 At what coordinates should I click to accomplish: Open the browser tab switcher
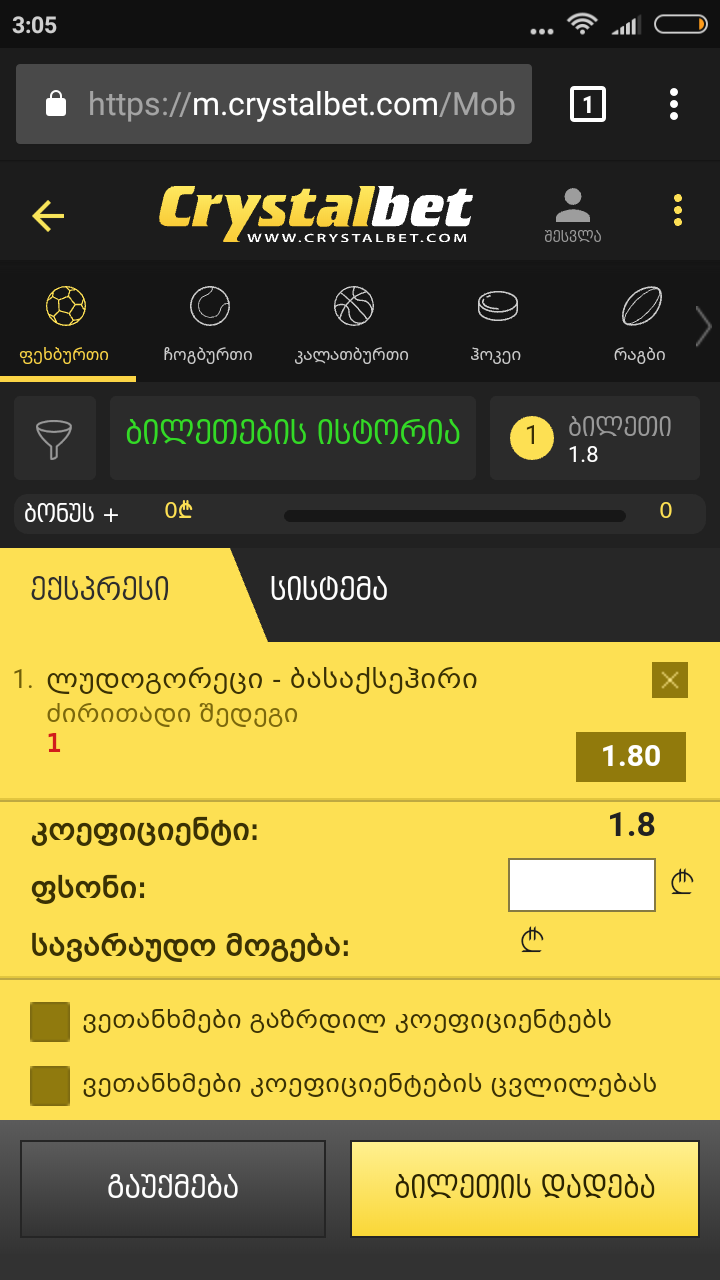tap(587, 104)
